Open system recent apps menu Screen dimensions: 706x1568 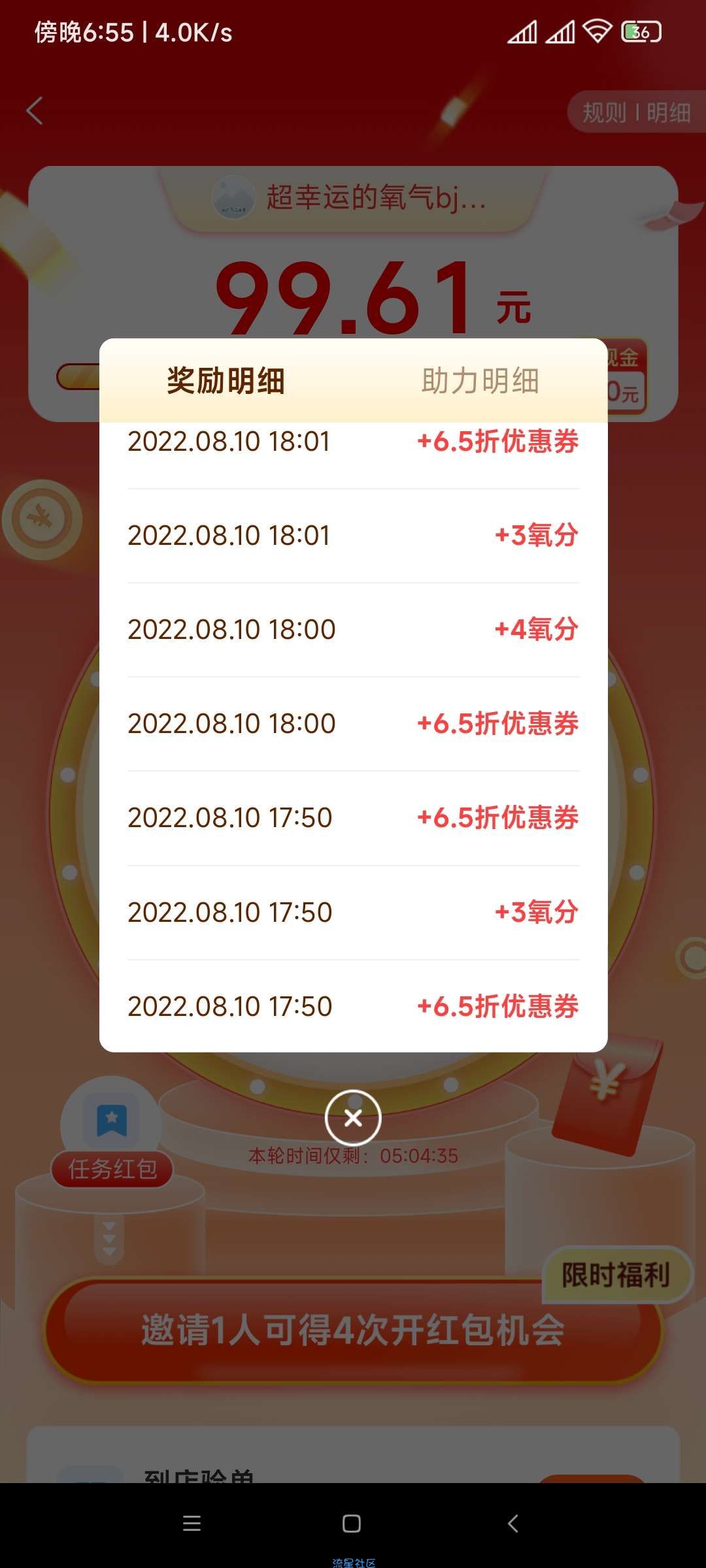click(x=192, y=1524)
